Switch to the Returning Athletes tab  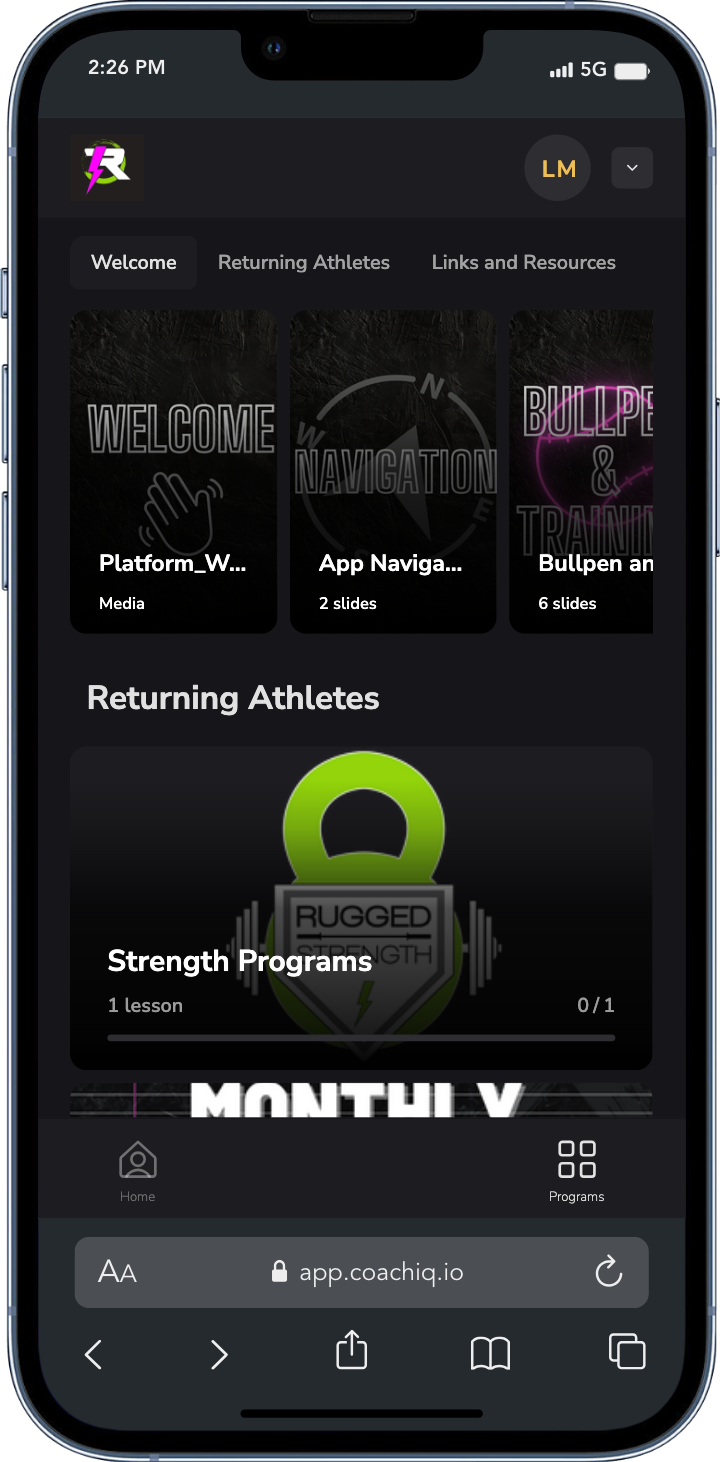click(x=304, y=262)
